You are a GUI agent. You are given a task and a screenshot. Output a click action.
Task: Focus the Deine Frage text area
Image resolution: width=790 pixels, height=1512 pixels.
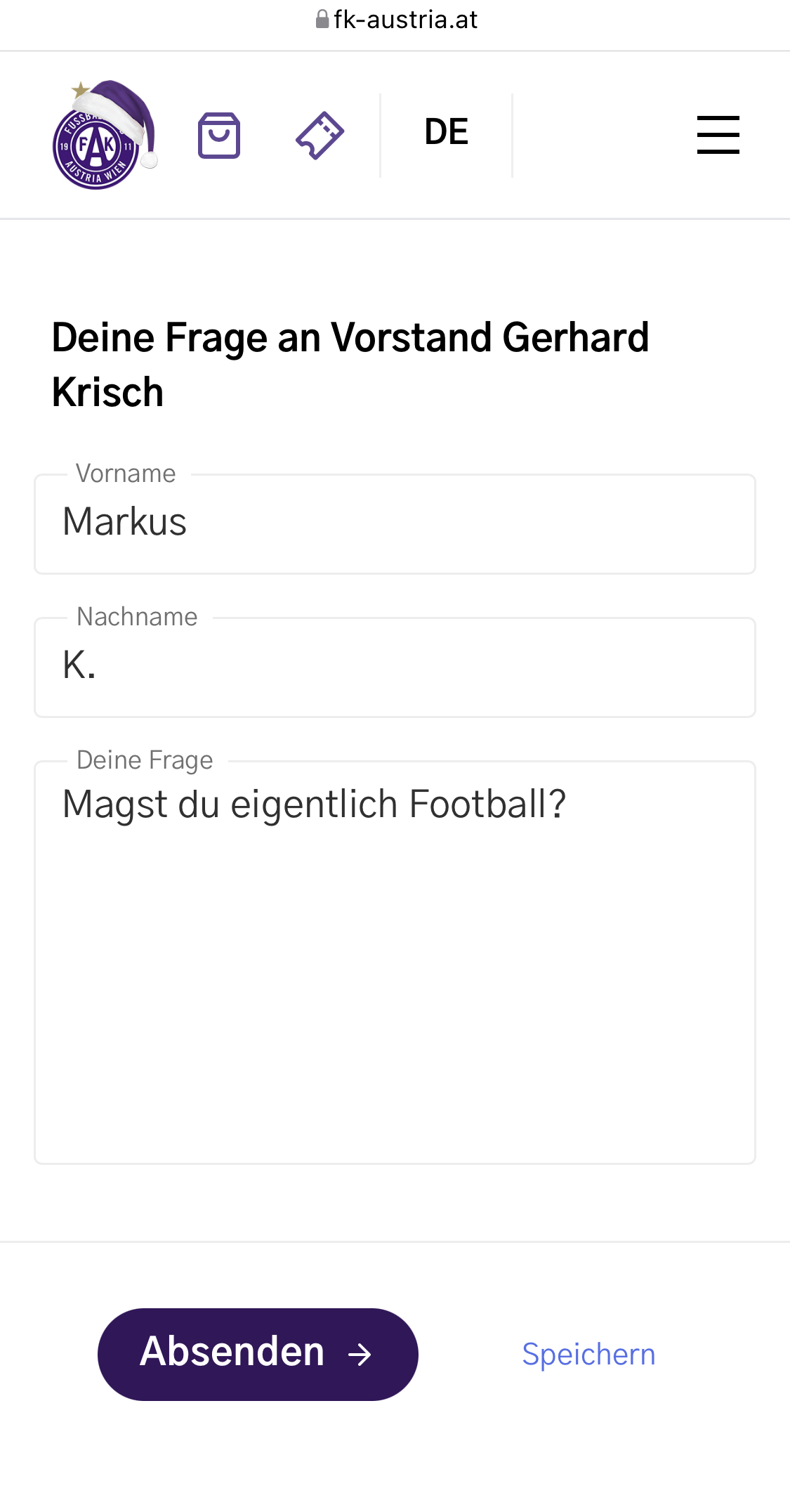point(395,963)
